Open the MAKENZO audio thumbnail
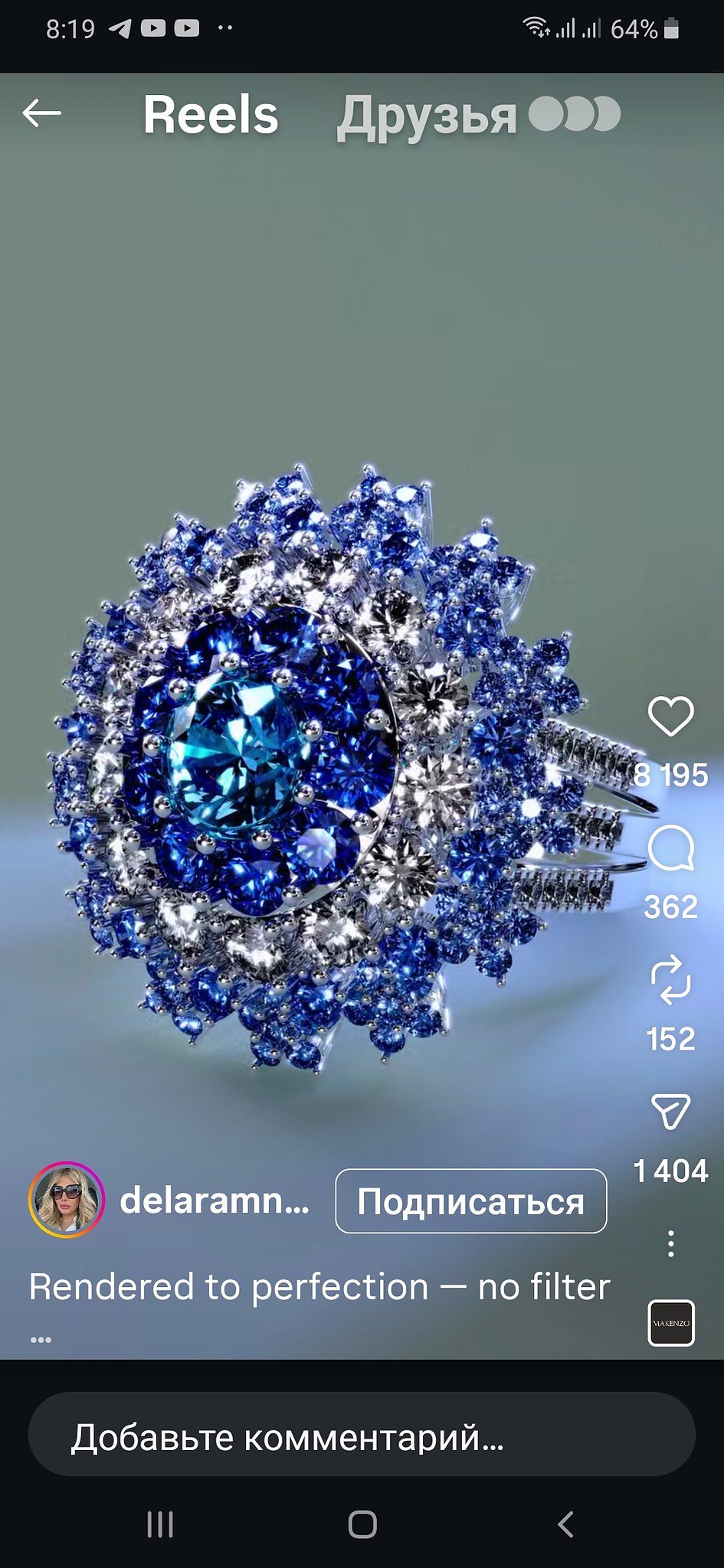The height and width of the screenshot is (1568, 724). 671,1323
